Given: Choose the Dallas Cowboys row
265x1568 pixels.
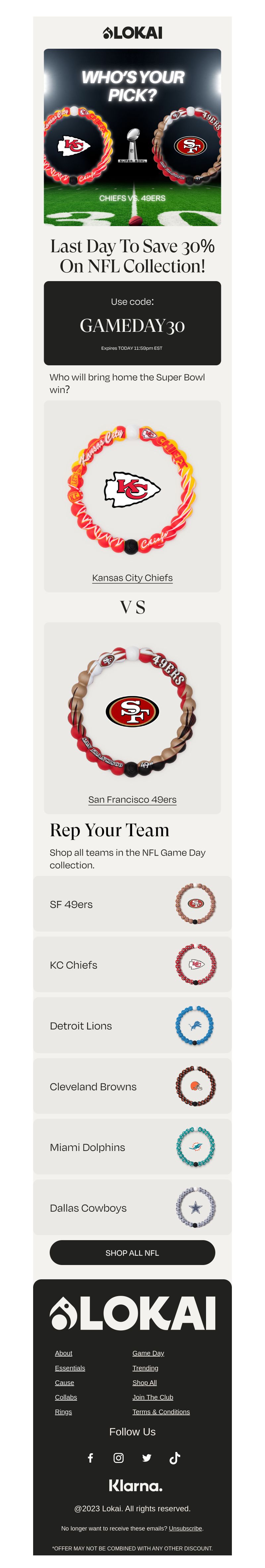Looking at the screenshot, I should pos(132,1207).
